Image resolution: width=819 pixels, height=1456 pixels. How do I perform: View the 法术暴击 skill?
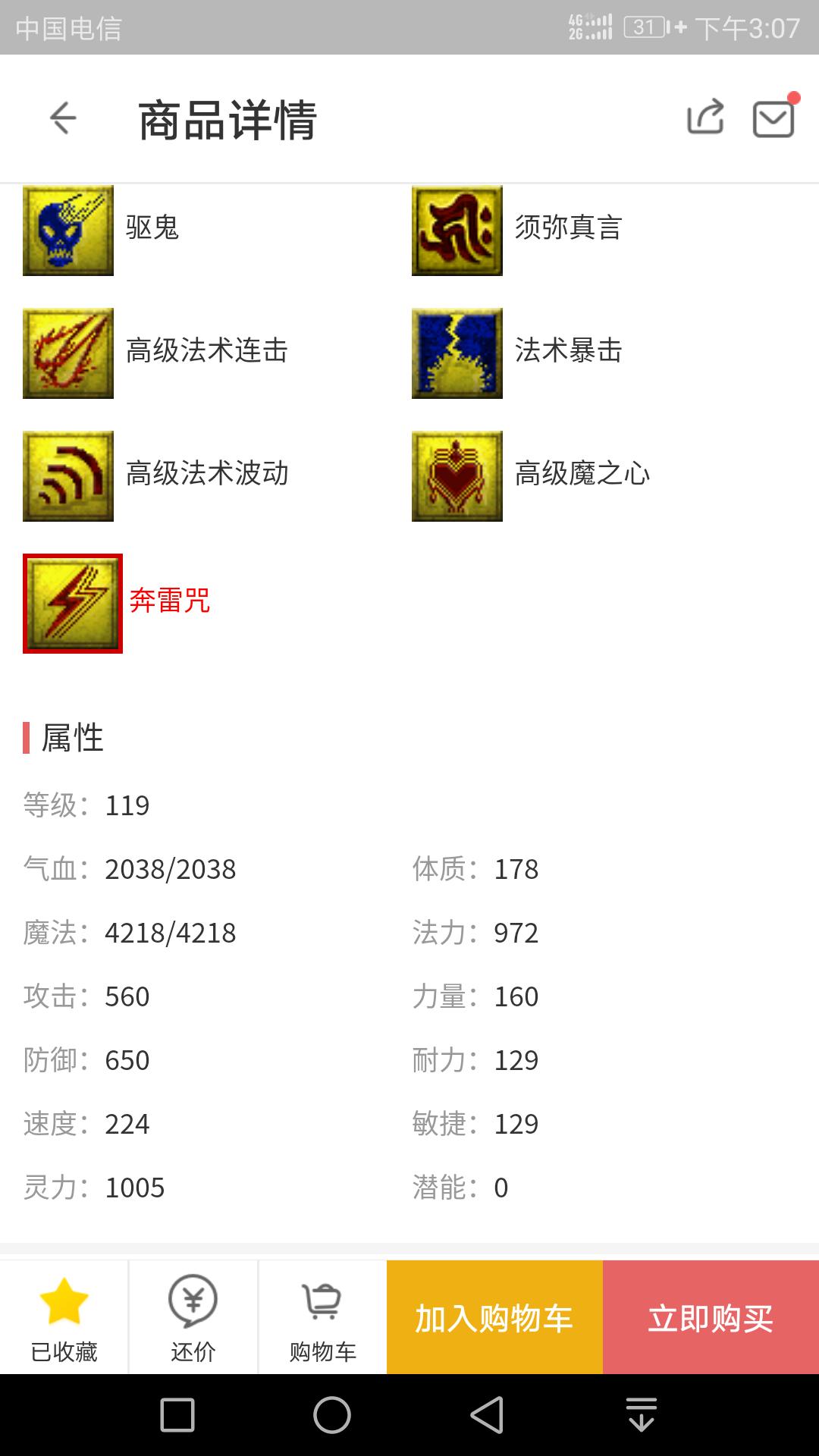pos(457,353)
